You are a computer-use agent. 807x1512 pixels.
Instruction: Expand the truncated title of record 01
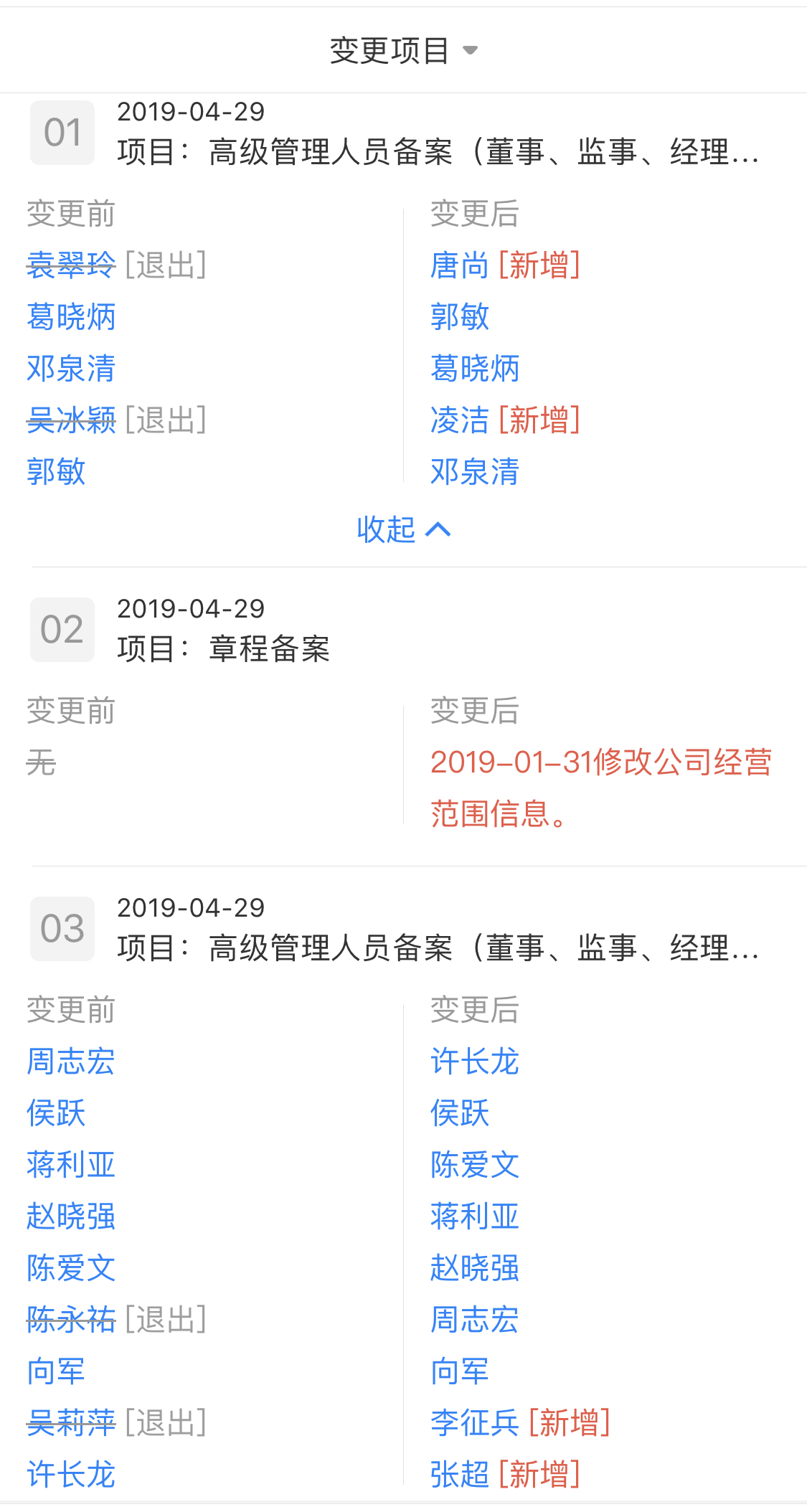(438, 151)
